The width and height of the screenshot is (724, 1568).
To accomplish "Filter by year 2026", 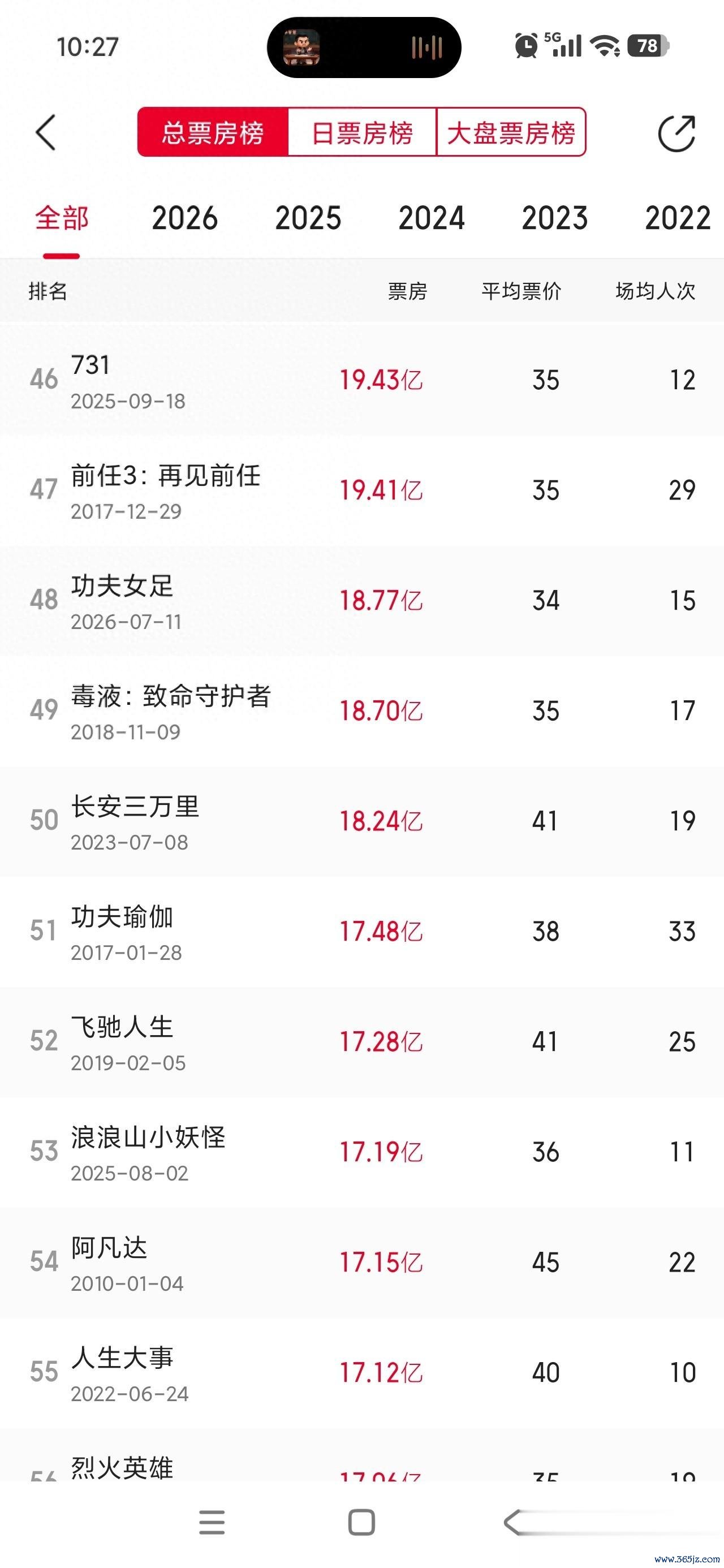I will (184, 218).
